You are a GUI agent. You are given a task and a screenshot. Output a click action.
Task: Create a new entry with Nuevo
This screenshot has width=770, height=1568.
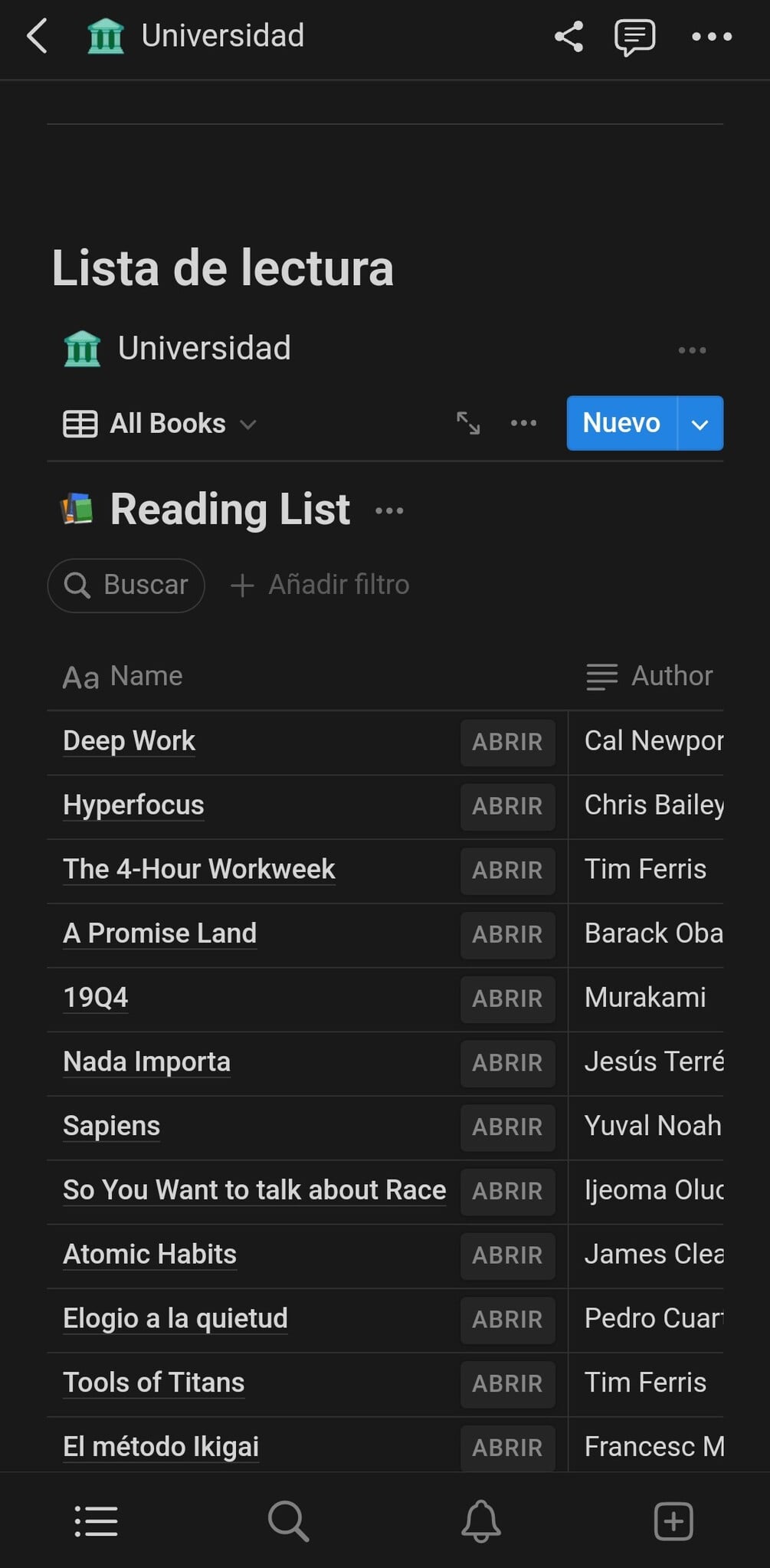coord(621,423)
